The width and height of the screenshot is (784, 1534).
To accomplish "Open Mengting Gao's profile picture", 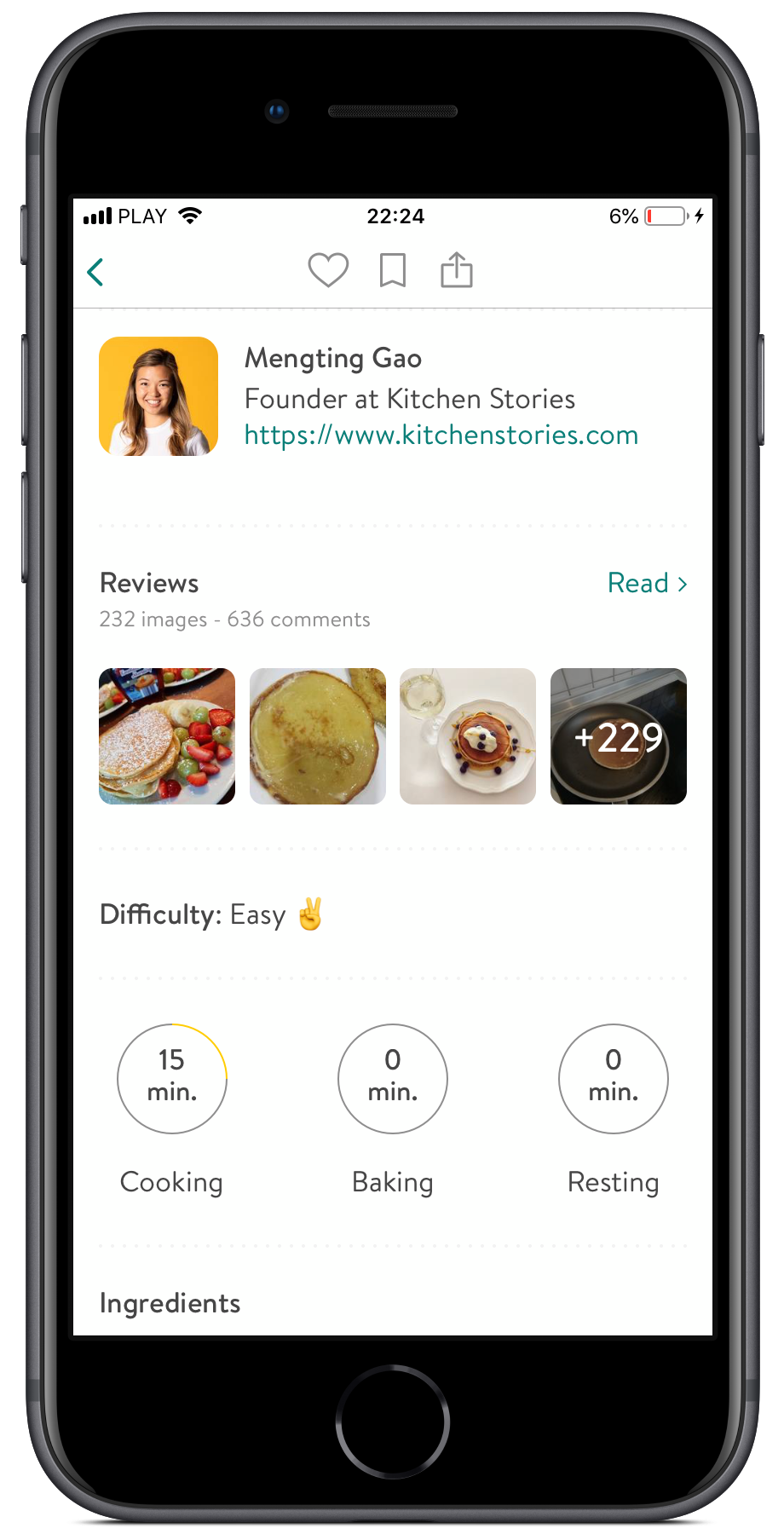I will (x=159, y=396).
